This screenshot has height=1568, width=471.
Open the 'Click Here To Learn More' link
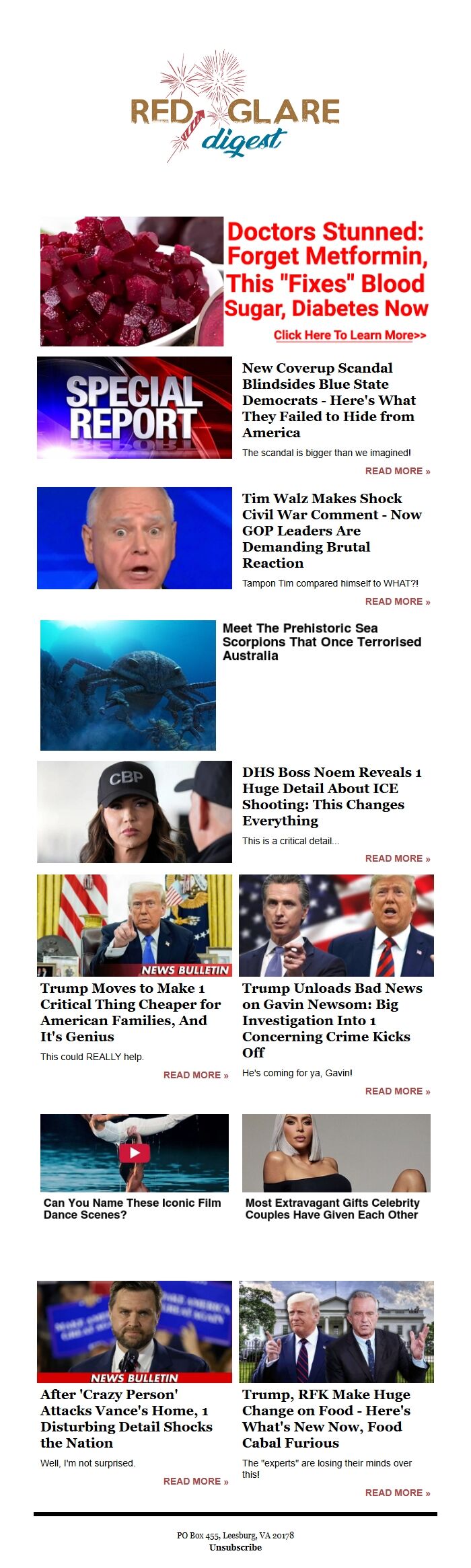coord(349,335)
